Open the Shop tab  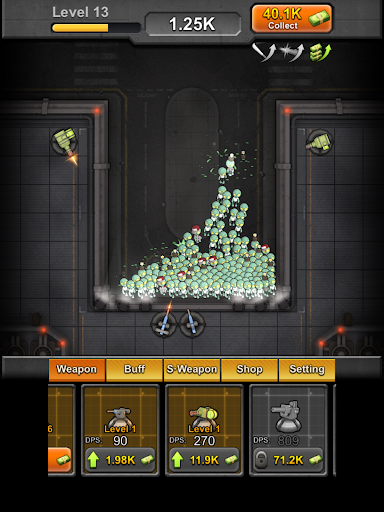249,370
